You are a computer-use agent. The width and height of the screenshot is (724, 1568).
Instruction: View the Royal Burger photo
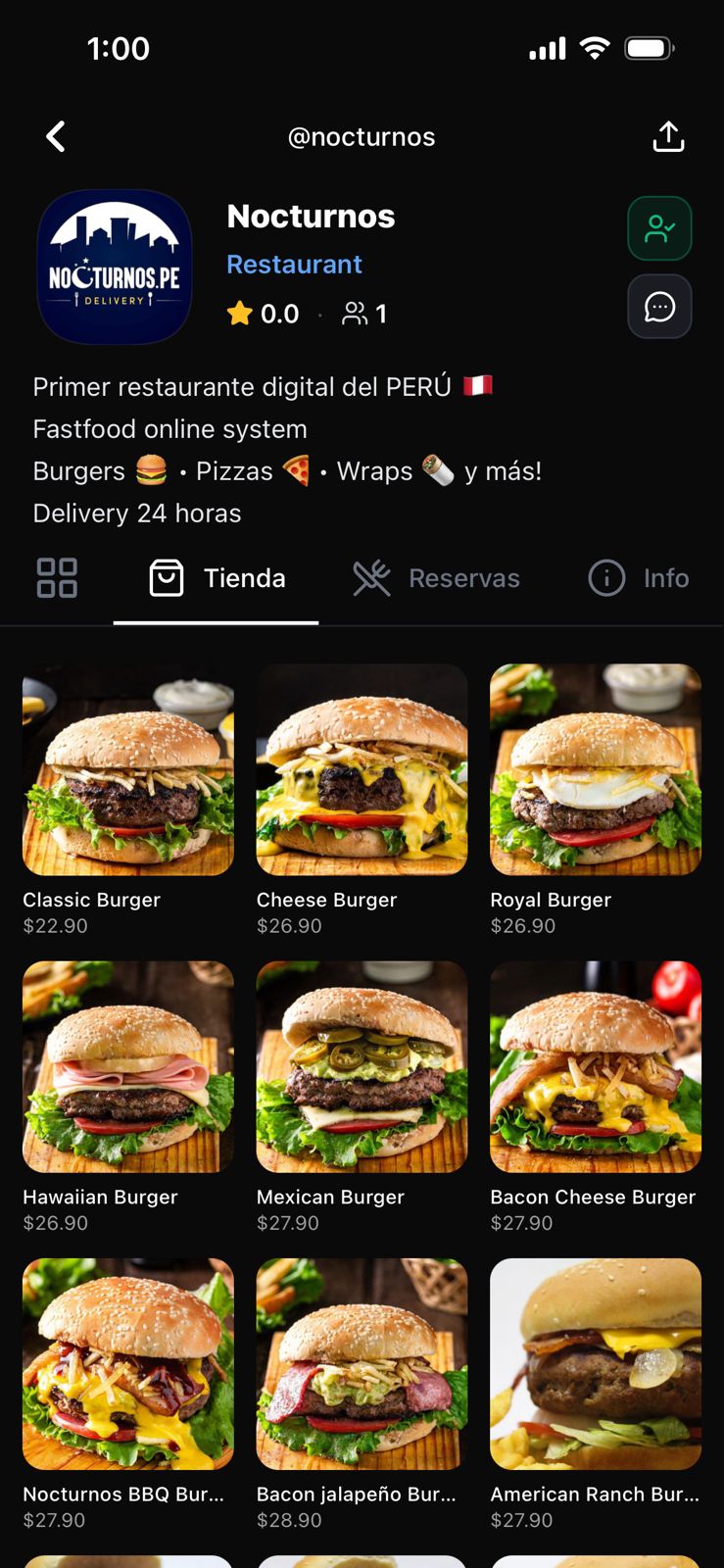(x=595, y=768)
